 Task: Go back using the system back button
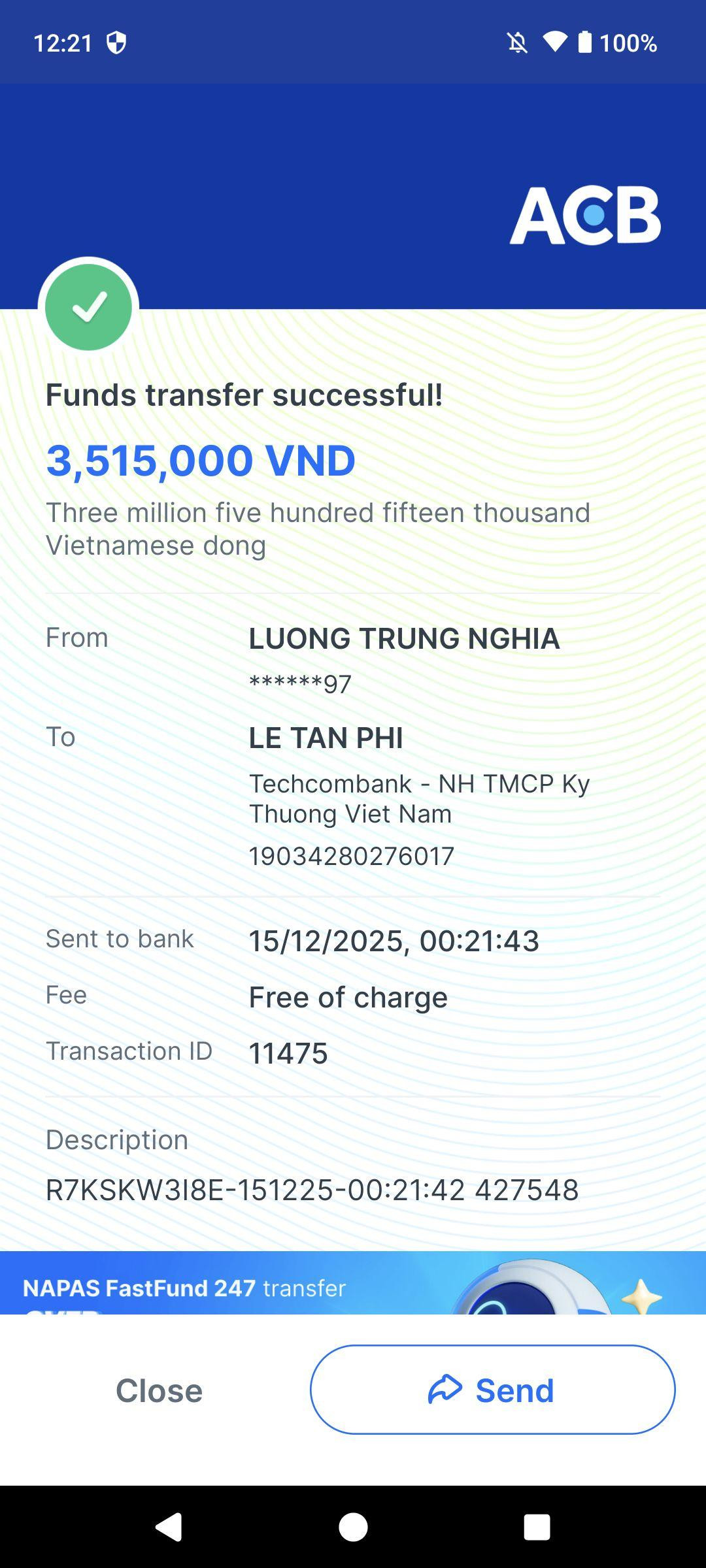click(x=169, y=1527)
